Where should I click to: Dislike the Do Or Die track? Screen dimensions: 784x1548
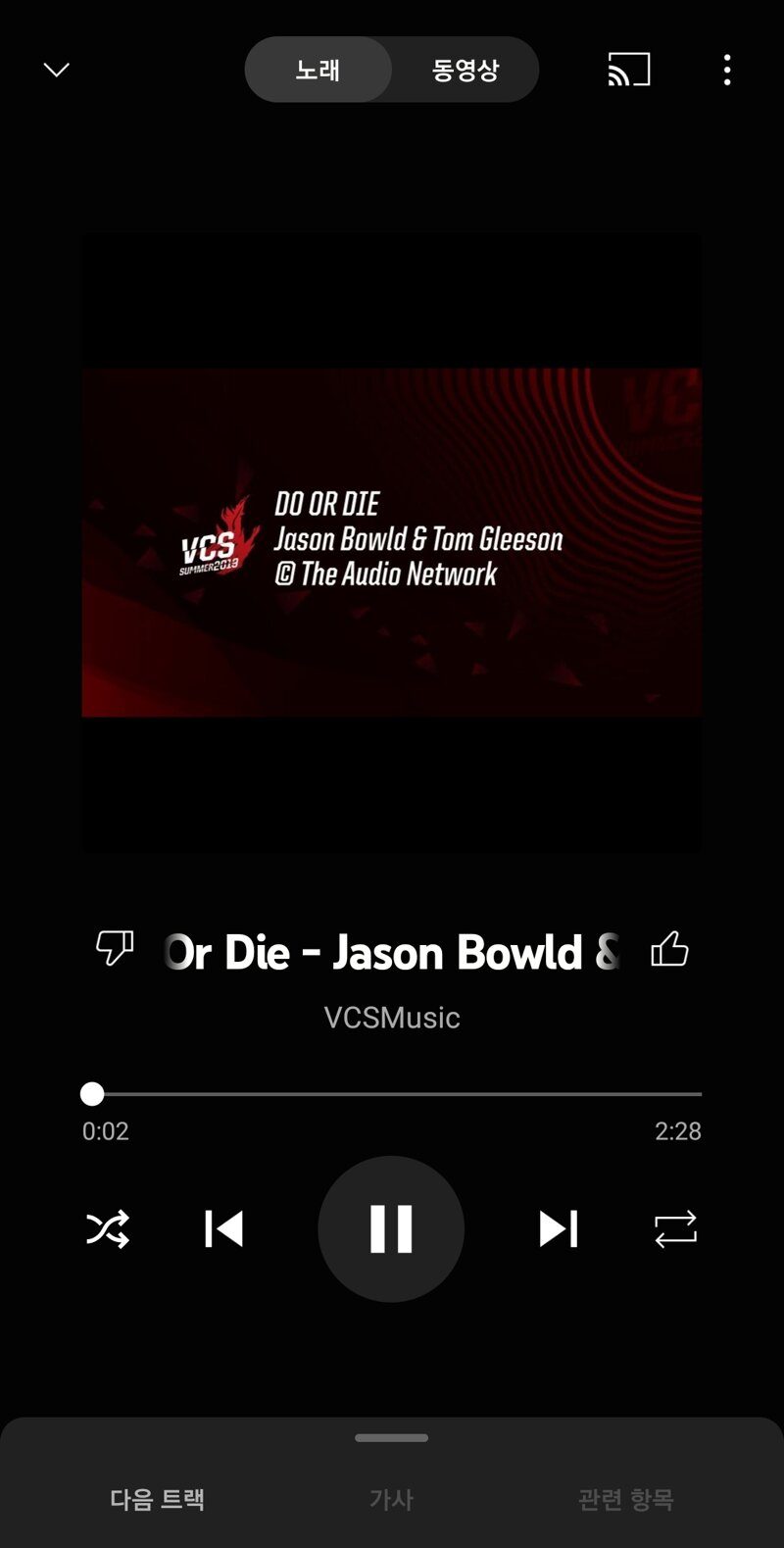[115, 949]
